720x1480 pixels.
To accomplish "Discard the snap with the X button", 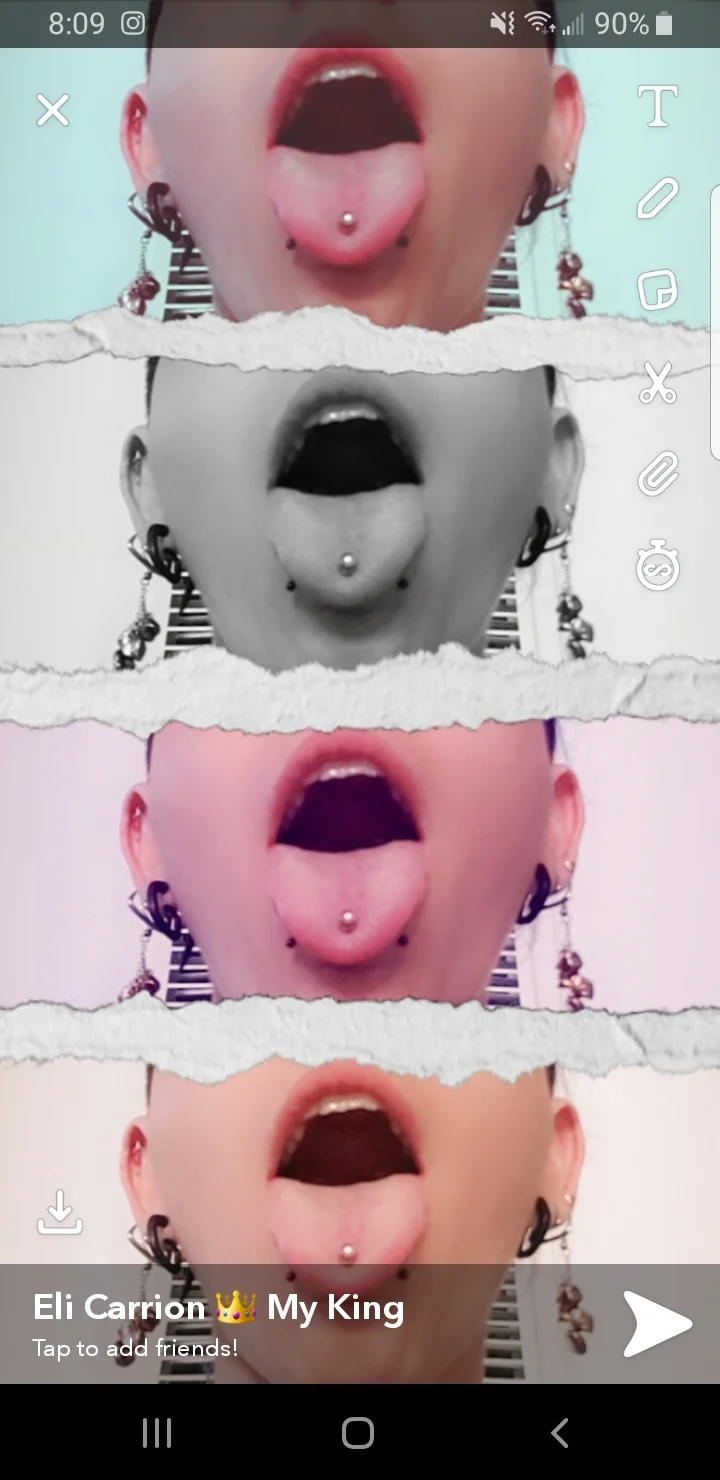I will pyautogui.click(x=53, y=110).
